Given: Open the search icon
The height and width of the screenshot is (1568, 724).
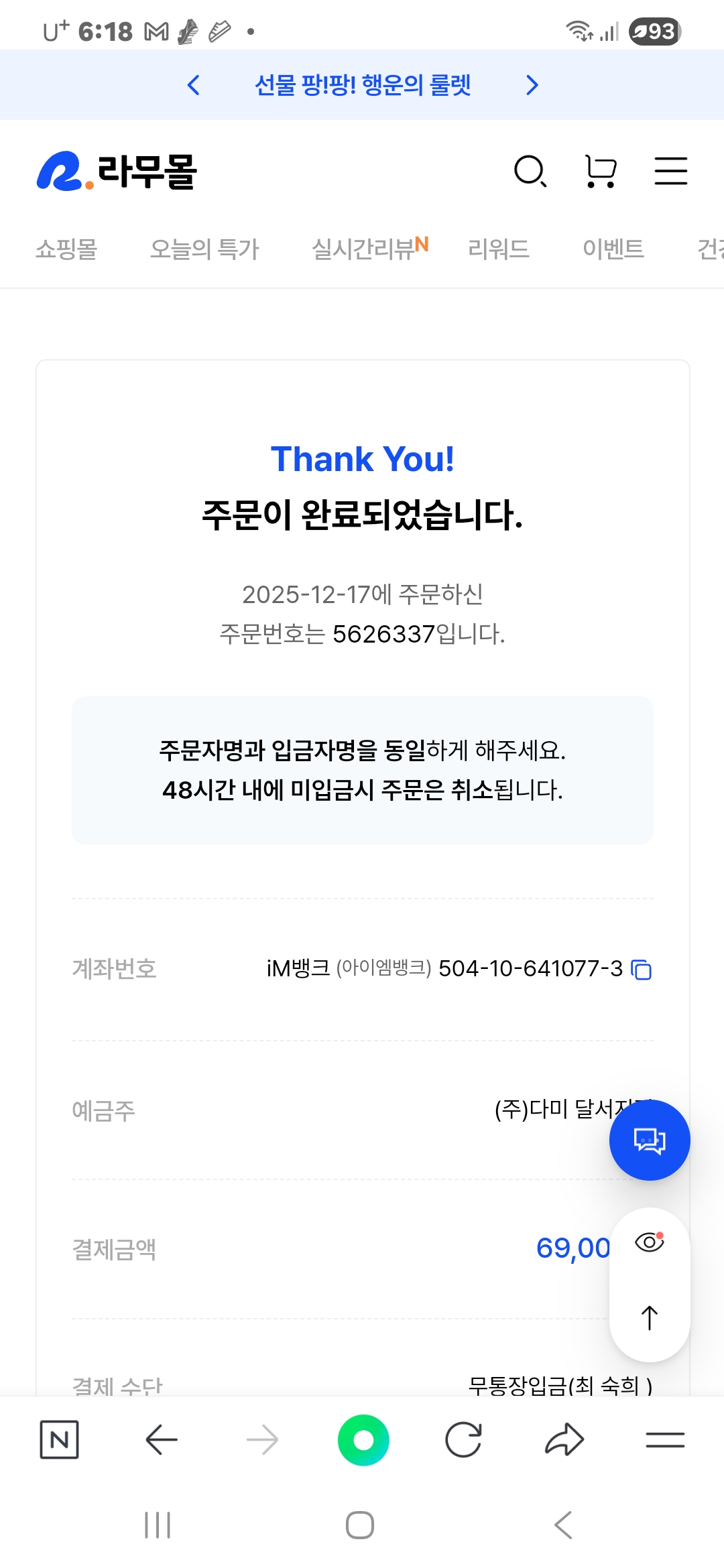Looking at the screenshot, I should click(530, 172).
